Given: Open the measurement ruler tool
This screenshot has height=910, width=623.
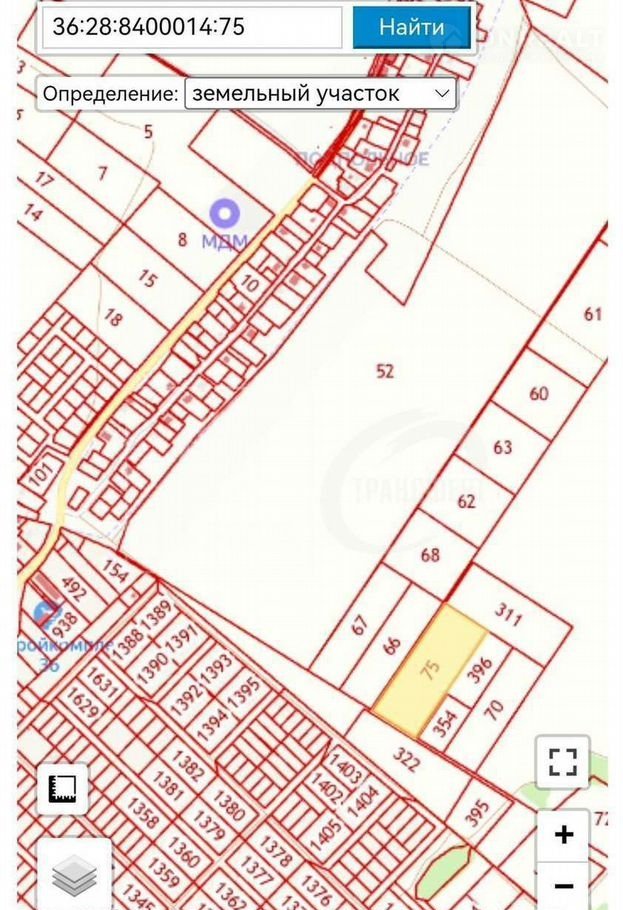Looking at the screenshot, I should coord(62,789).
